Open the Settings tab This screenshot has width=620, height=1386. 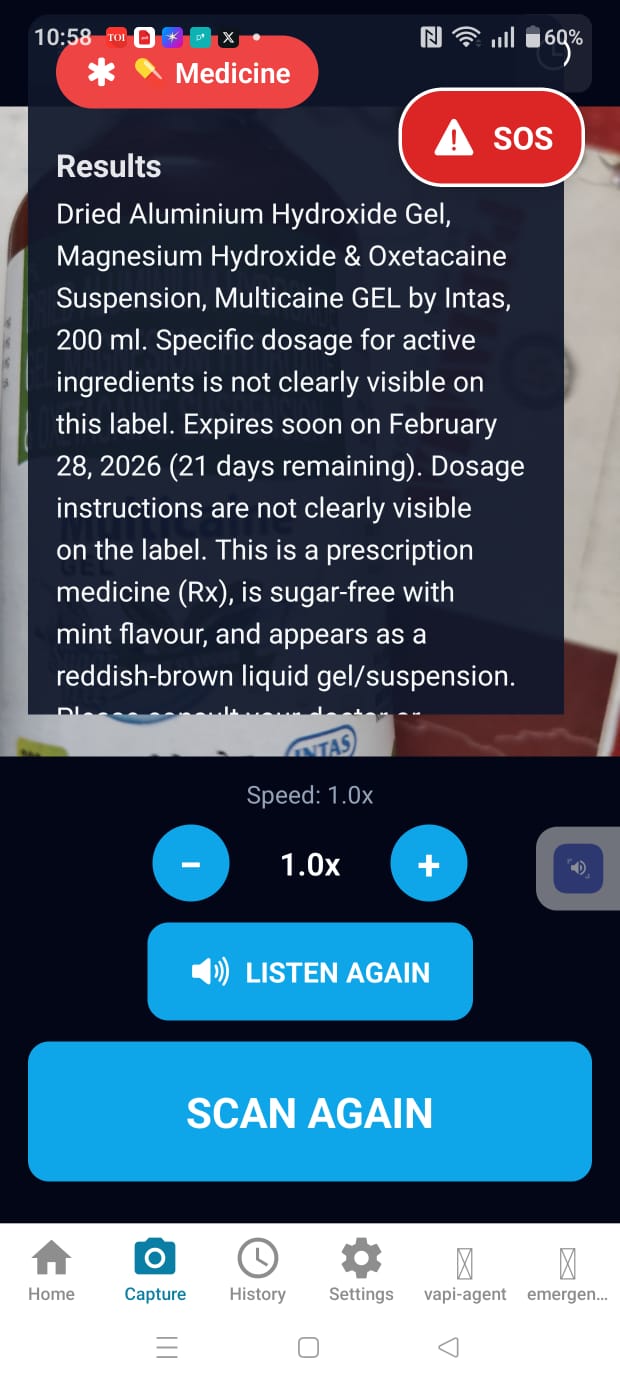[x=361, y=1271]
